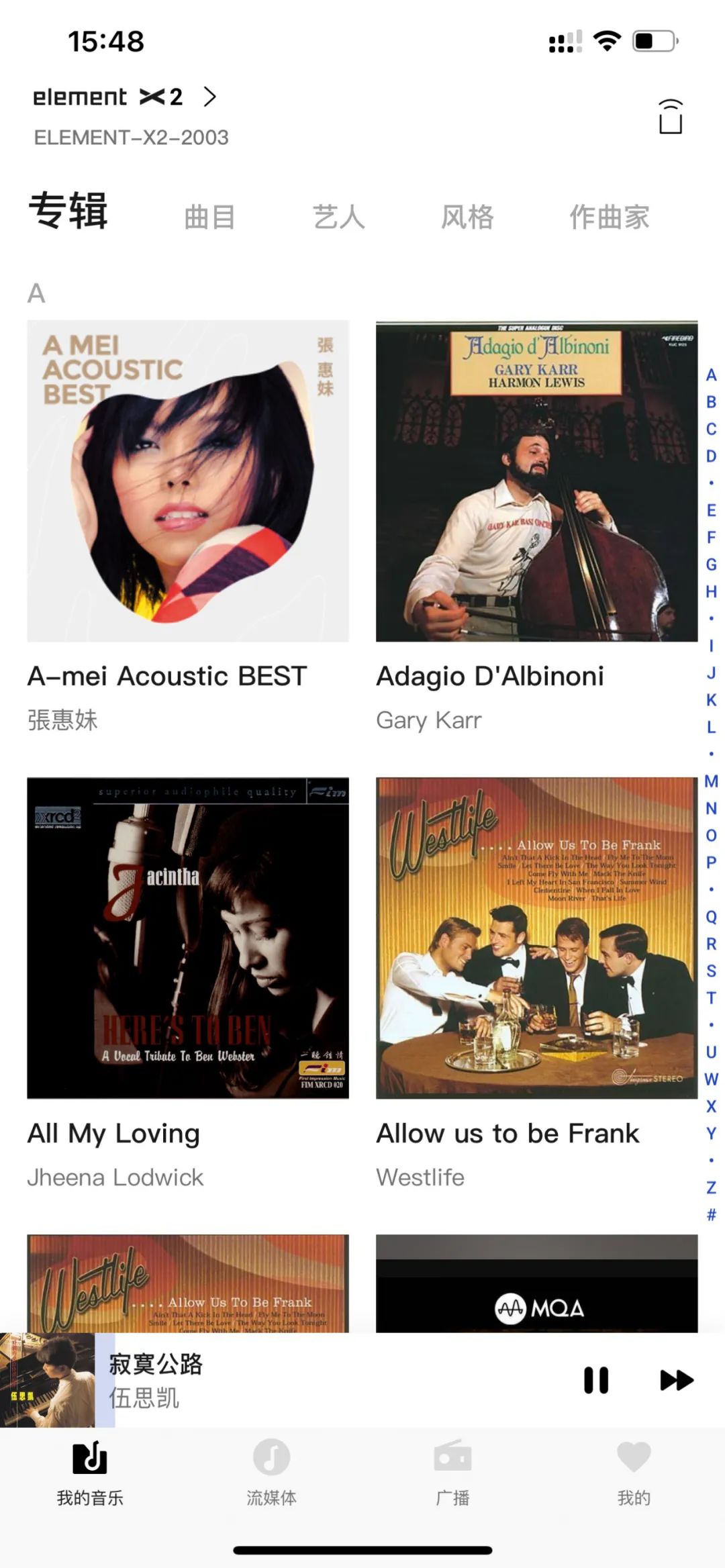The height and width of the screenshot is (1568, 725).
Task: Switch to the 风格 tab
Action: 467,217
